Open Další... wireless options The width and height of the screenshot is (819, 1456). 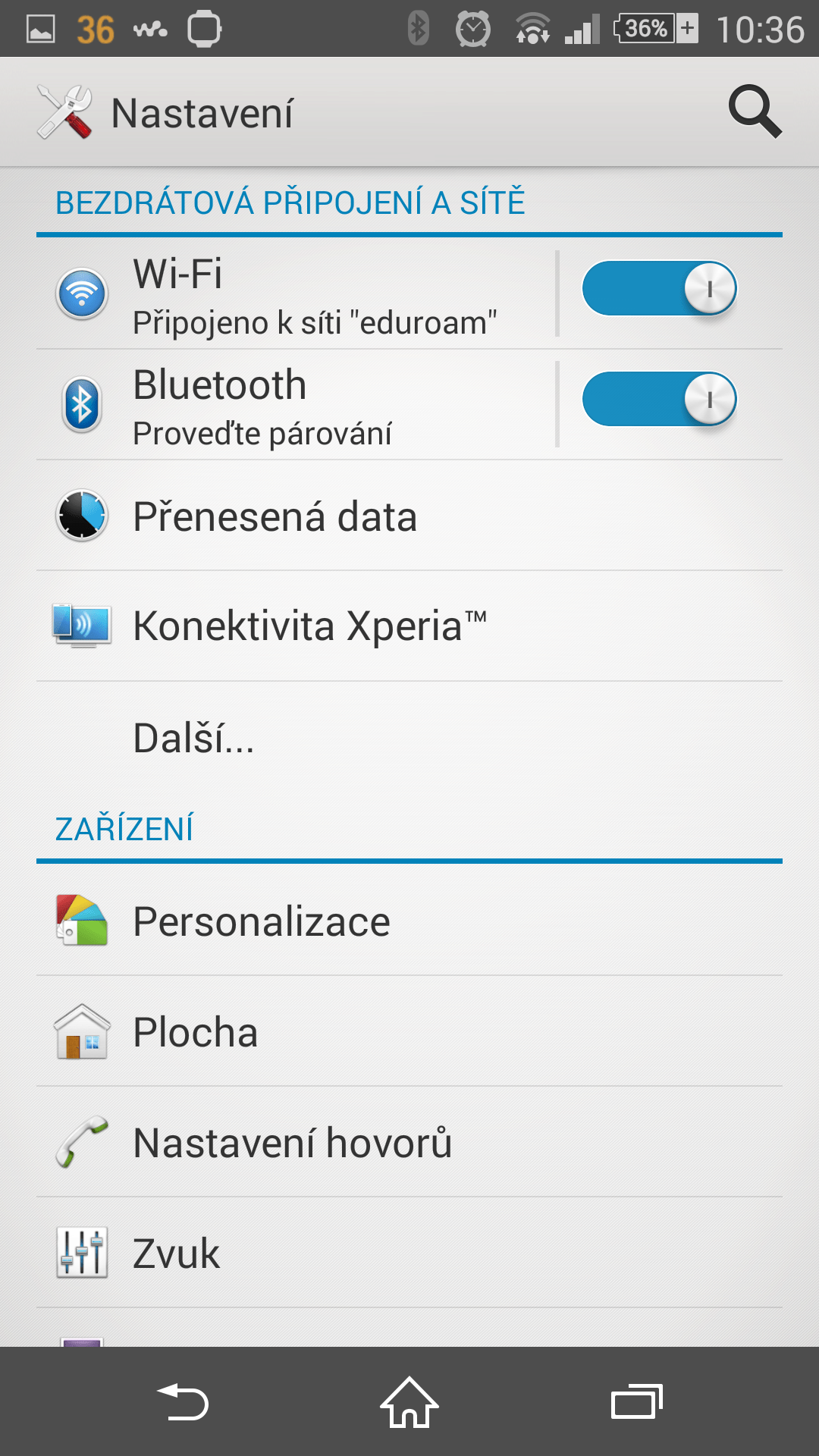tap(409, 737)
